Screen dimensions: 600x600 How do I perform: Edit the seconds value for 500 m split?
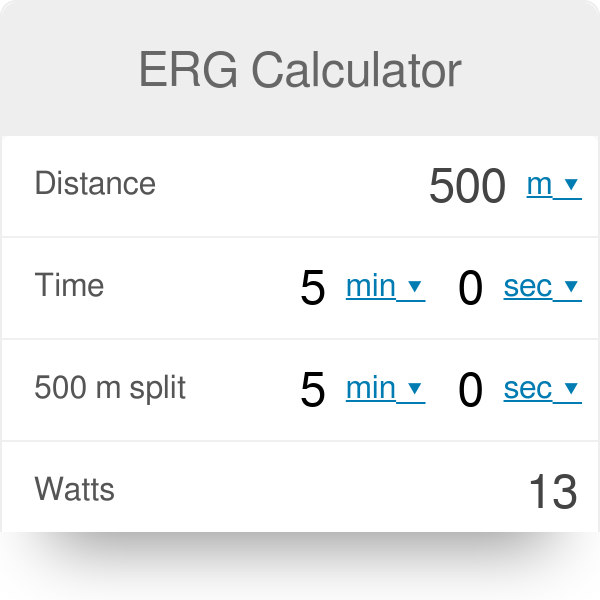(470, 390)
